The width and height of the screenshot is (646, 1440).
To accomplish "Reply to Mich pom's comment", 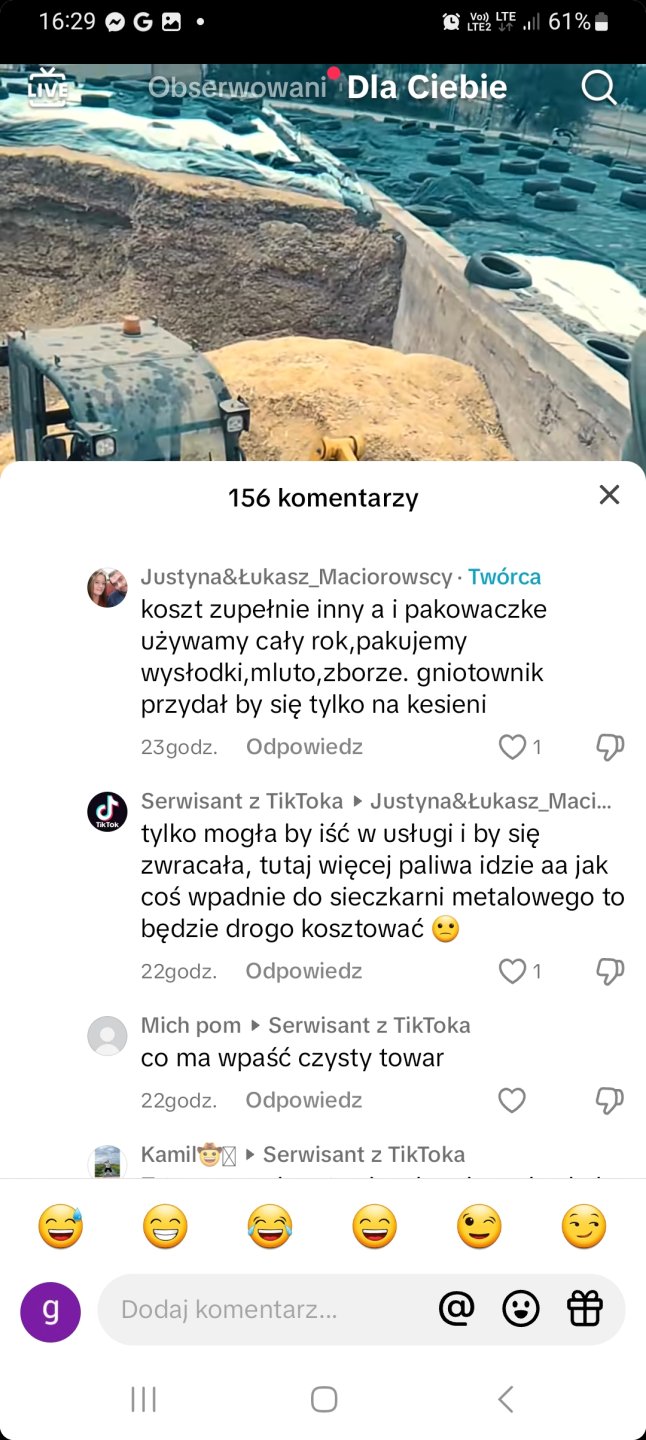I will pyautogui.click(x=304, y=1100).
